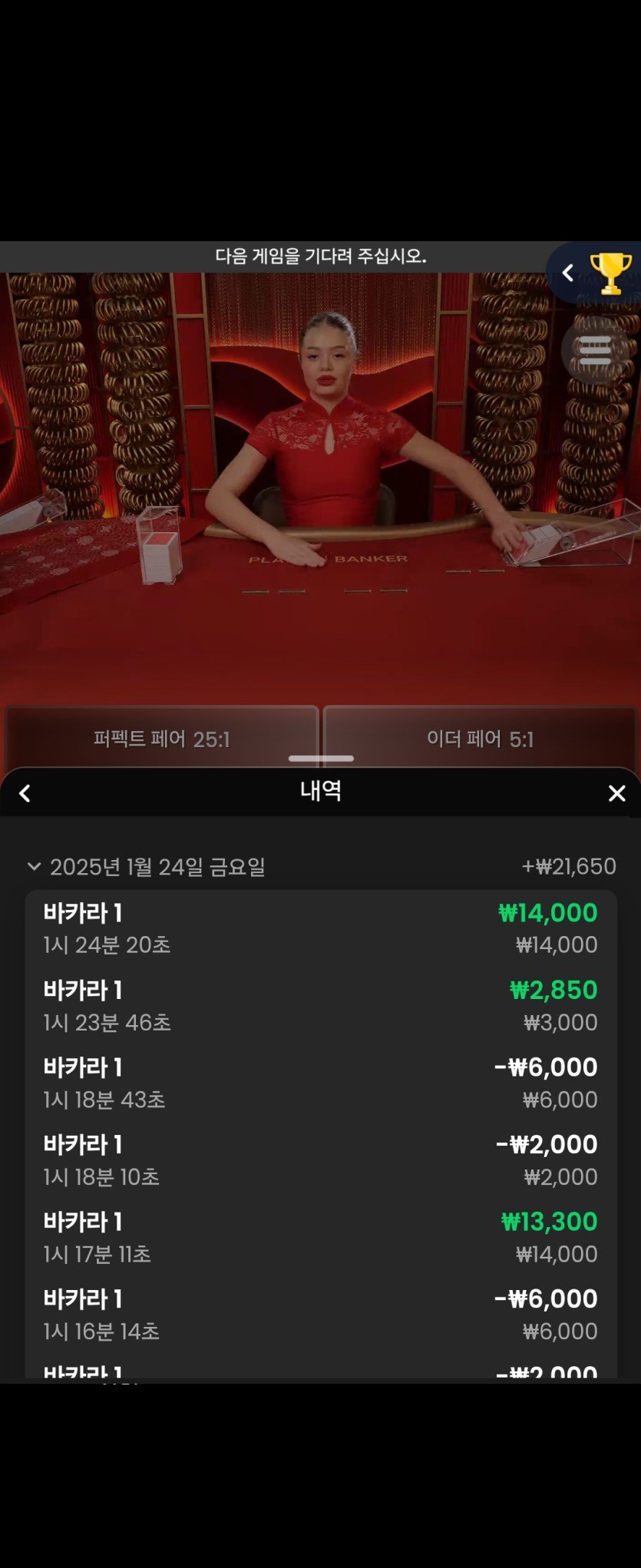This screenshot has width=641, height=1568.
Task: Select the 퍼펙트 페어 25:1 bet area
Action: [161, 737]
